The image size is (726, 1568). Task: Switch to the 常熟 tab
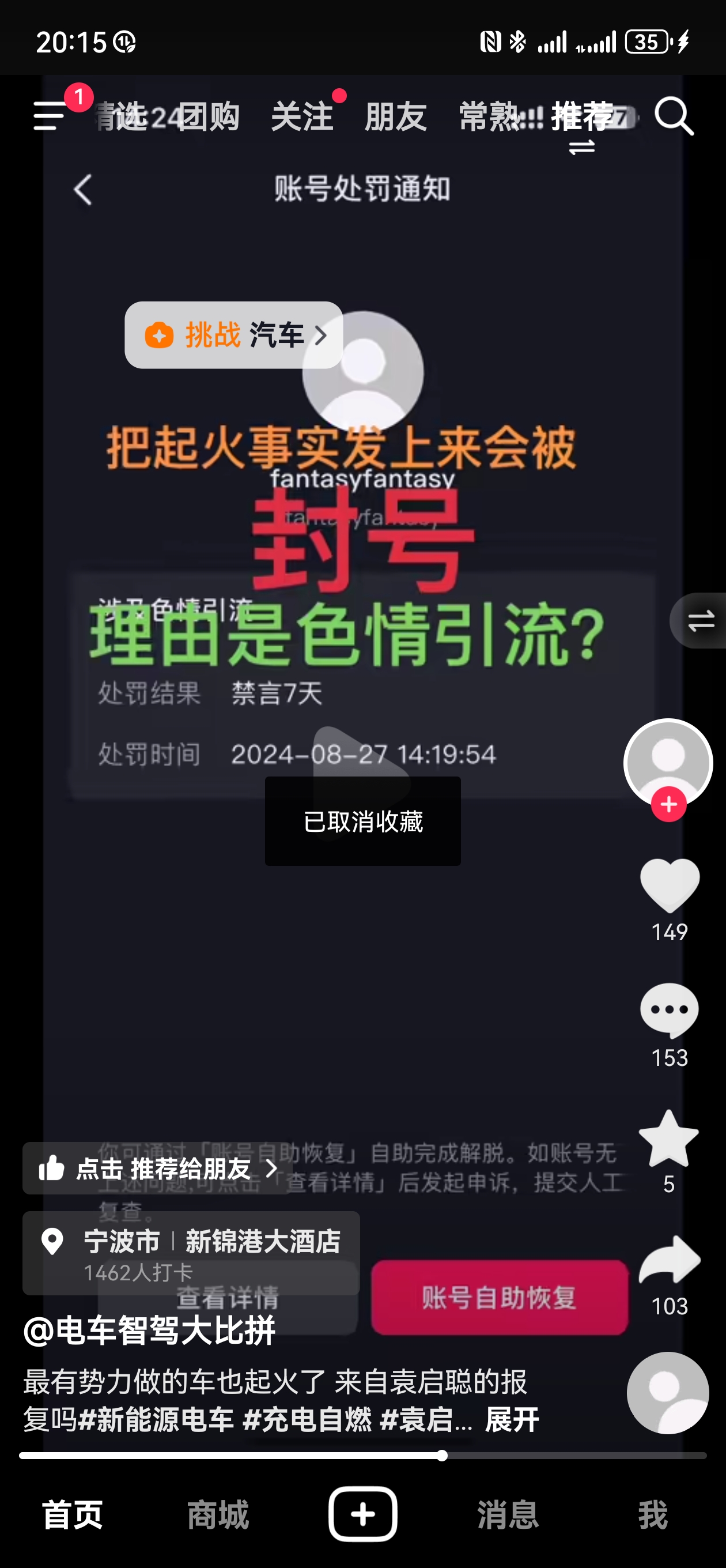coord(489,116)
